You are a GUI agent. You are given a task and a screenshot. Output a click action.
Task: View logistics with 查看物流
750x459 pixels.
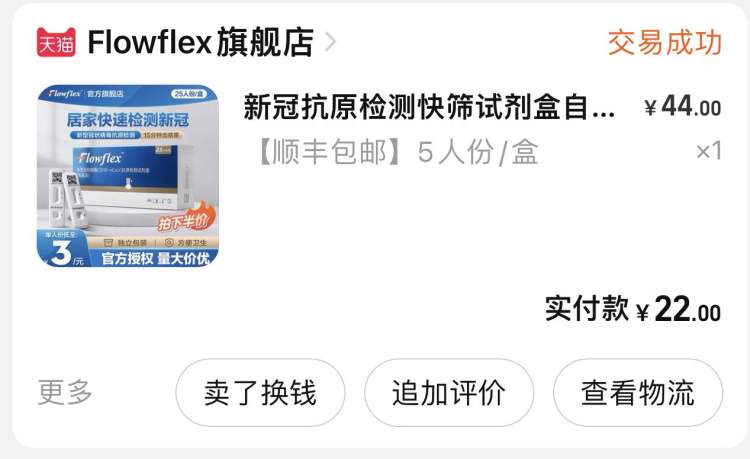tap(637, 393)
